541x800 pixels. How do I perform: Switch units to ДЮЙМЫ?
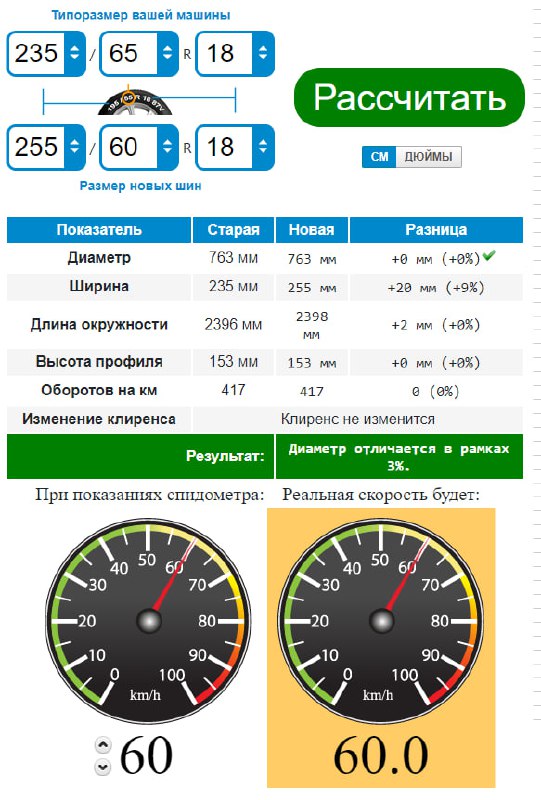click(x=429, y=157)
